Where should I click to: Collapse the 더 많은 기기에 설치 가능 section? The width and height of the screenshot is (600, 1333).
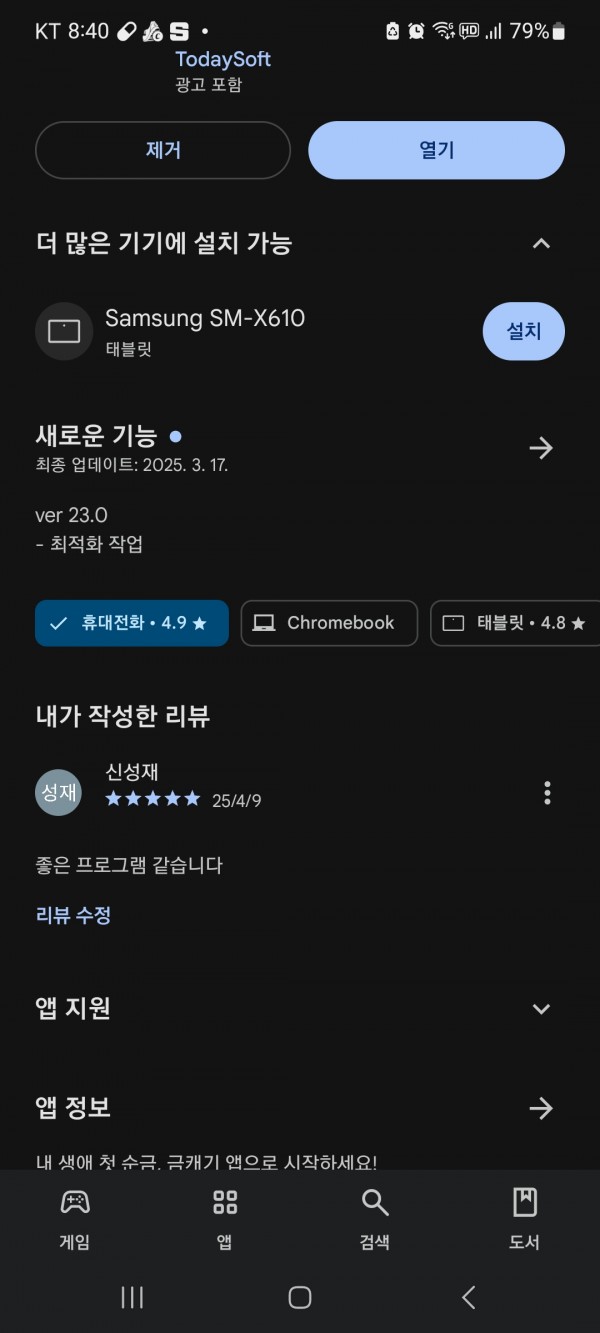[541, 243]
